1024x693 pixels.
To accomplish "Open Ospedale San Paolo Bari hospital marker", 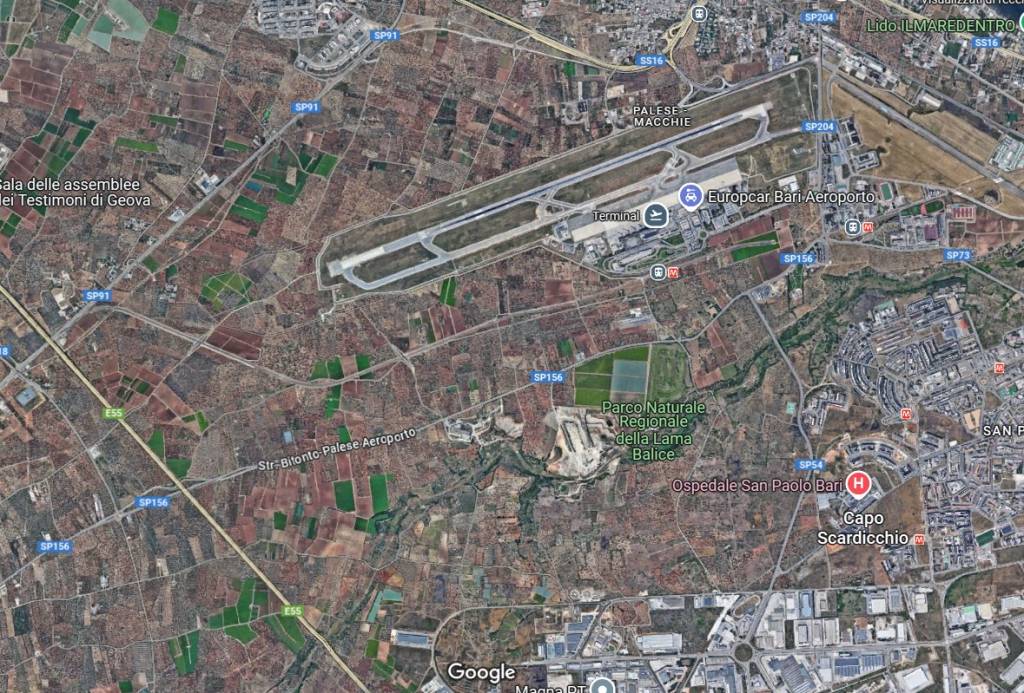I will tap(858, 485).
